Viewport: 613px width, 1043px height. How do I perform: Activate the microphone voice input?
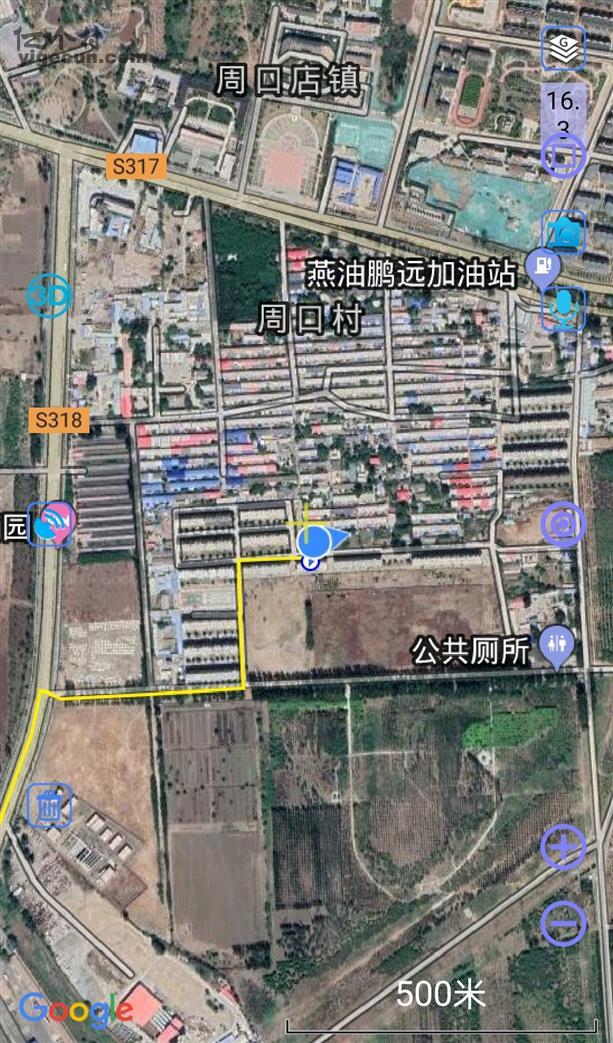[x=564, y=307]
